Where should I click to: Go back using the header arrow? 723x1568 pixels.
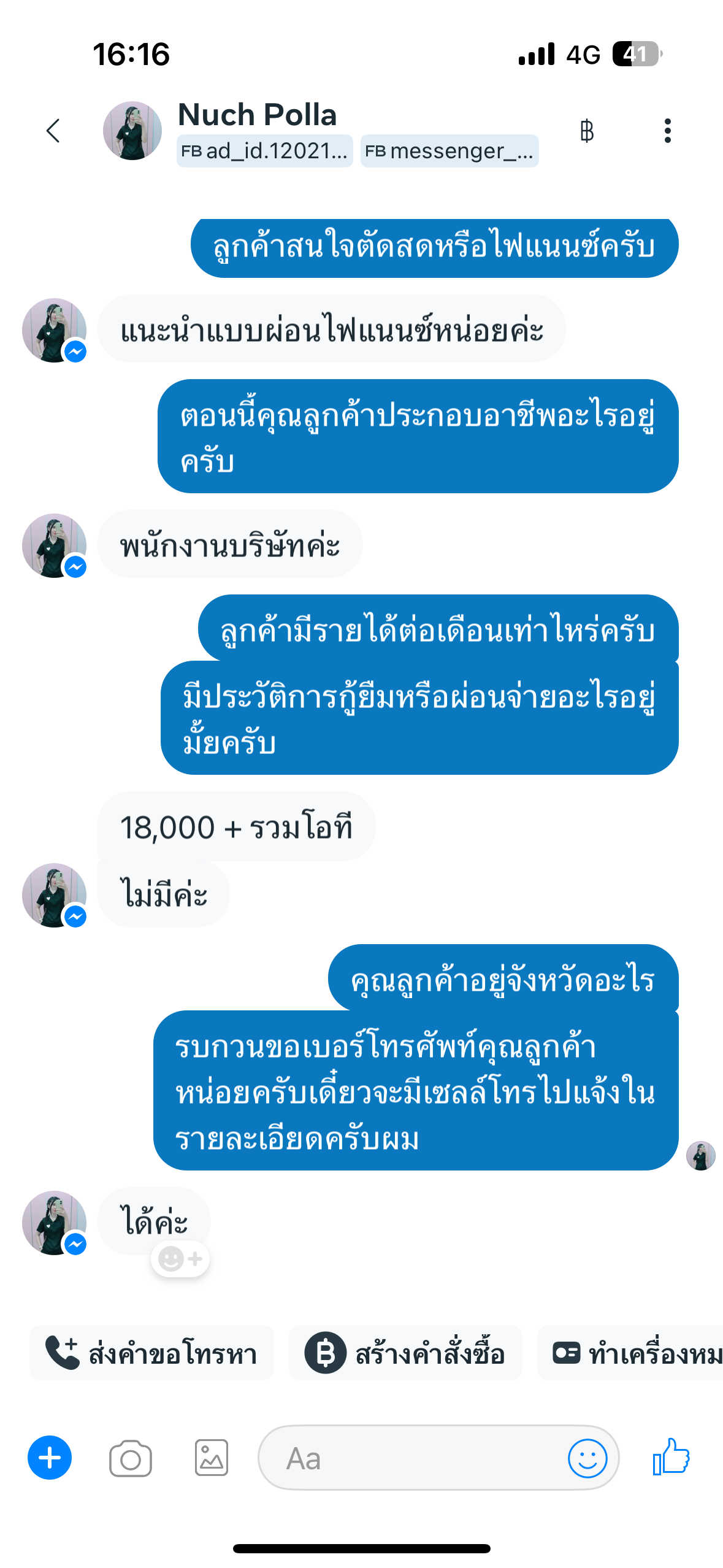tap(53, 131)
